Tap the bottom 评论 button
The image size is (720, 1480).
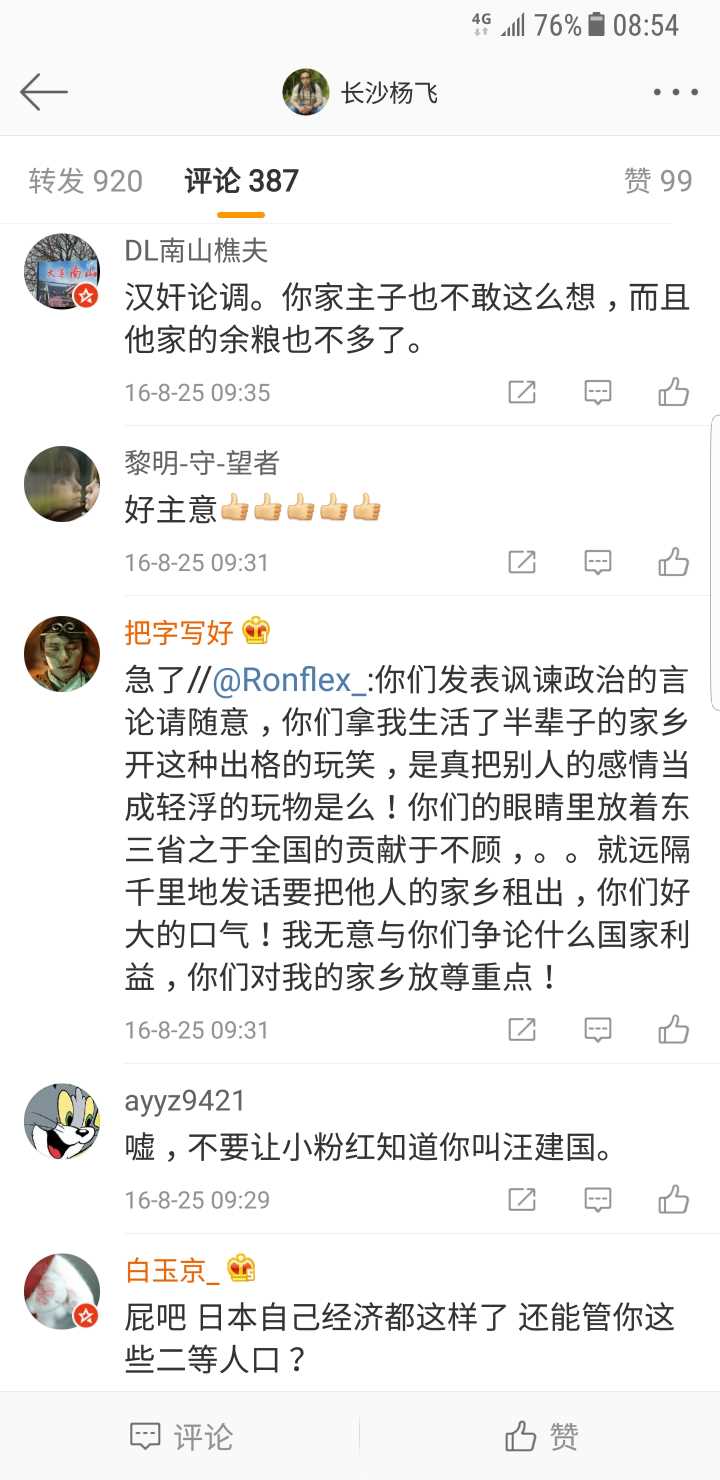[x=181, y=1437]
